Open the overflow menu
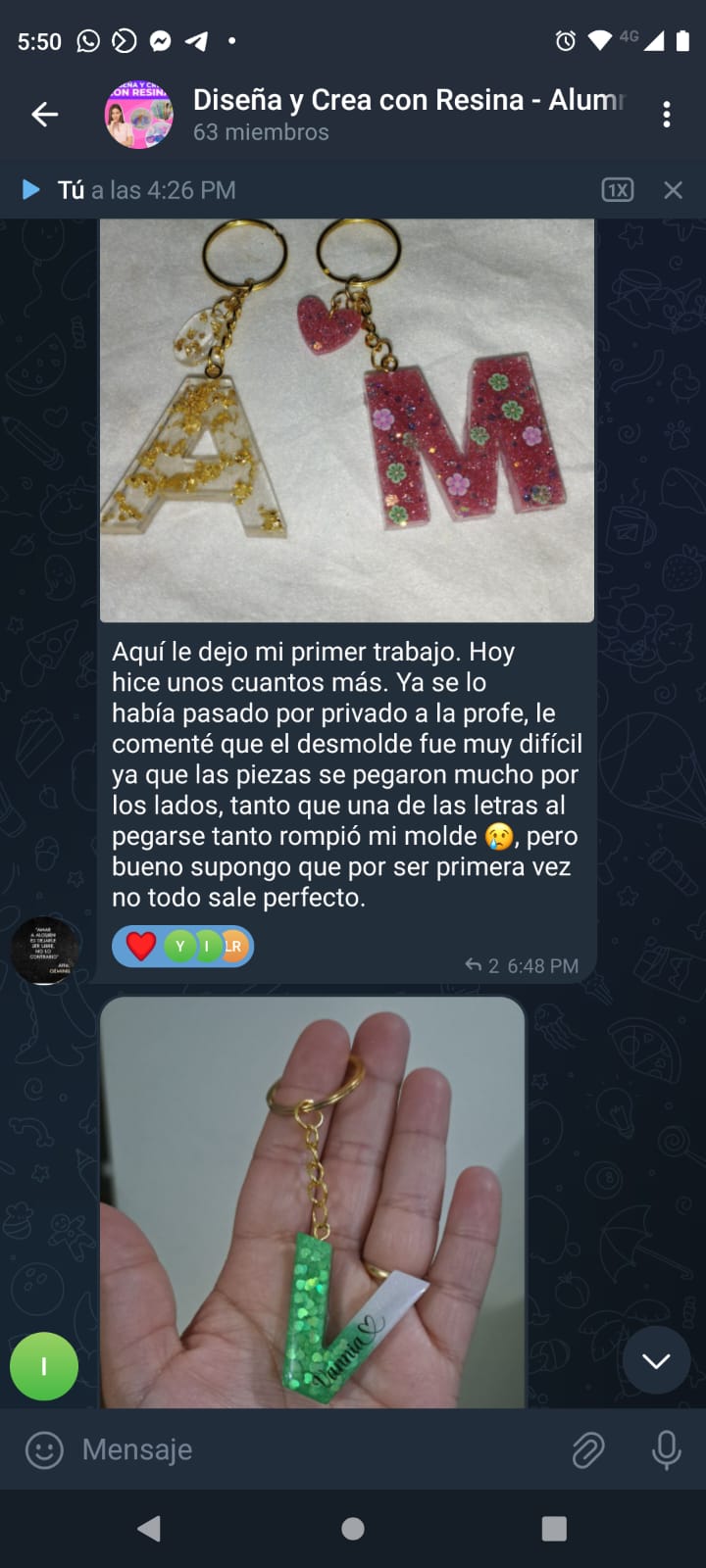The height and width of the screenshot is (1568, 706). coord(667,115)
